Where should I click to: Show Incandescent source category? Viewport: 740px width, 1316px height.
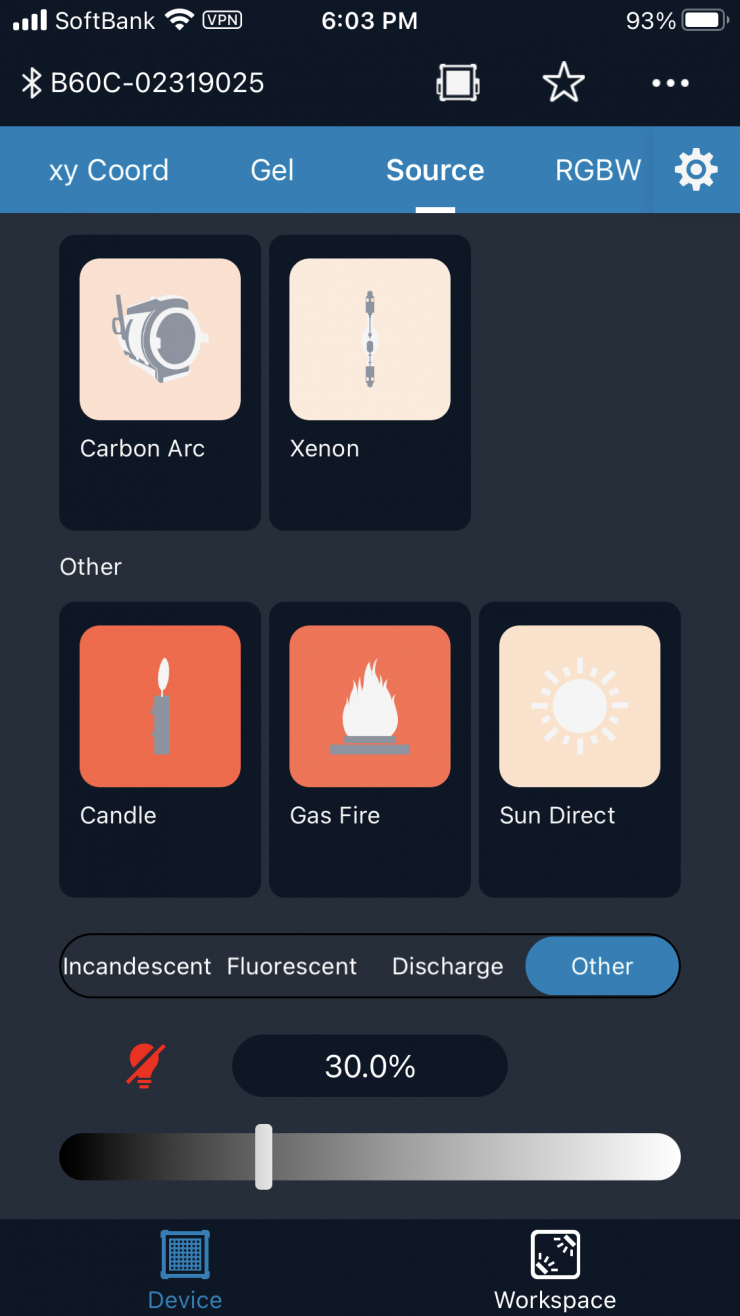coord(137,966)
